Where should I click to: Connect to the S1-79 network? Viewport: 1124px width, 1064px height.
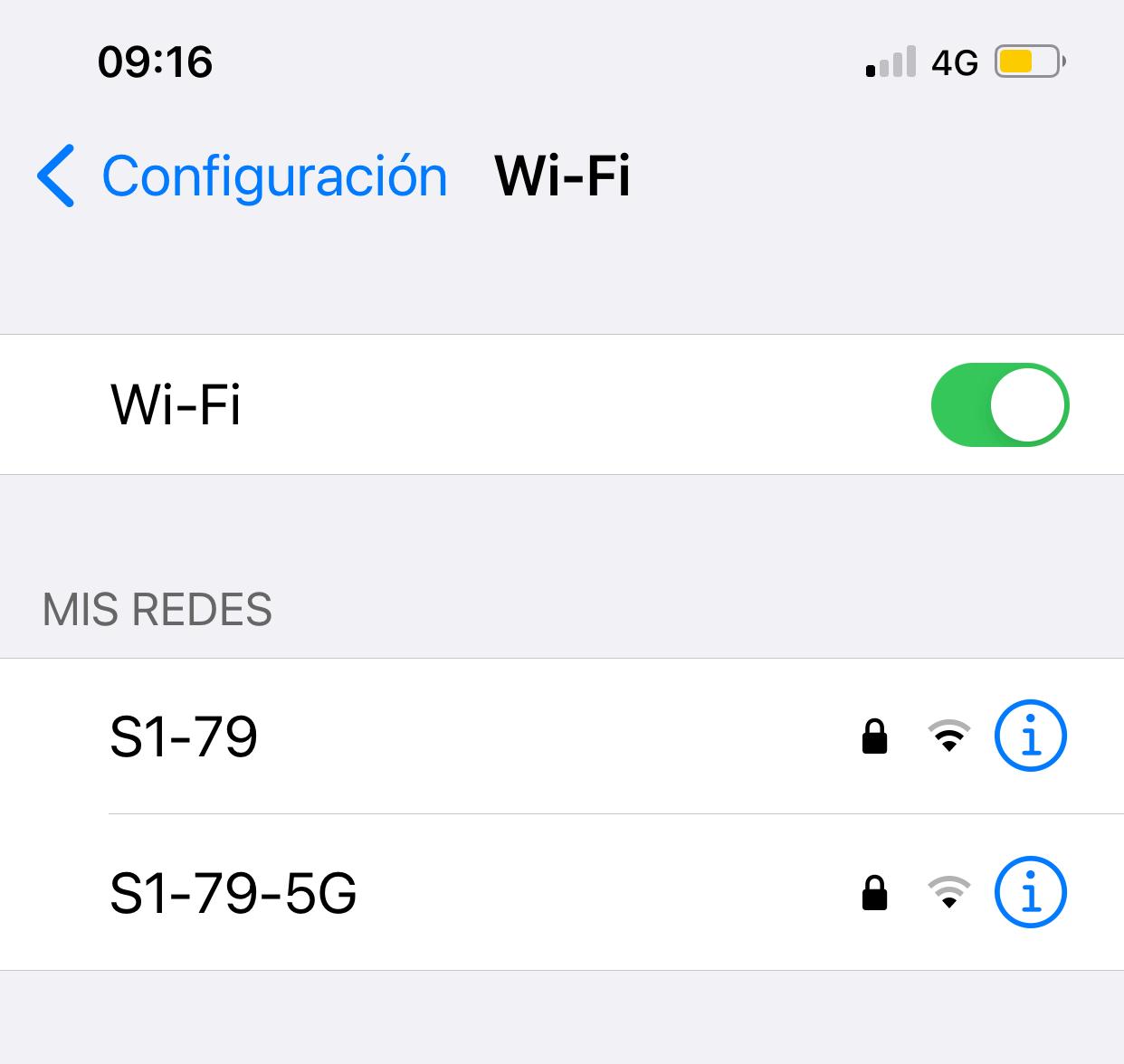(185, 736)
